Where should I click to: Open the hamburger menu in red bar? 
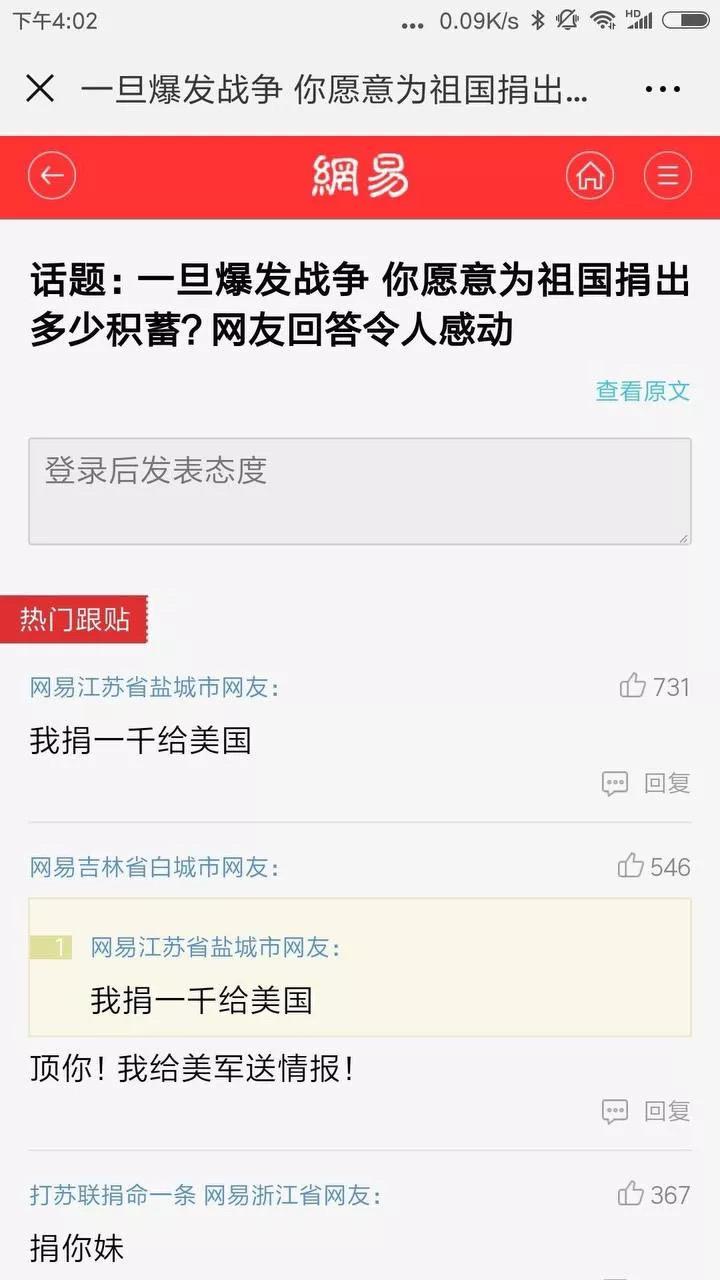coord(668,177)
